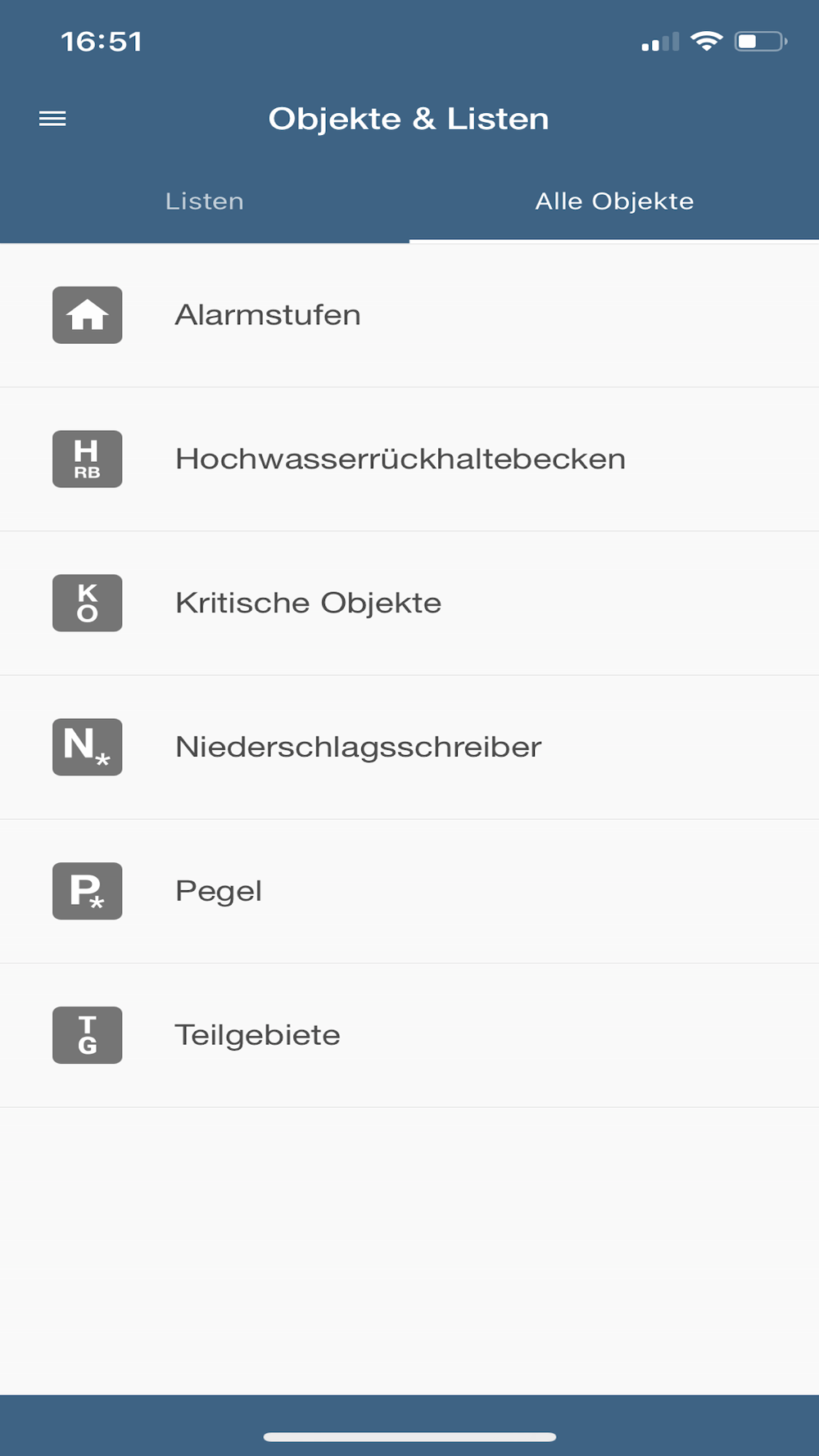
Task: Open Teilgebiete
Action: coord(409,1036)
